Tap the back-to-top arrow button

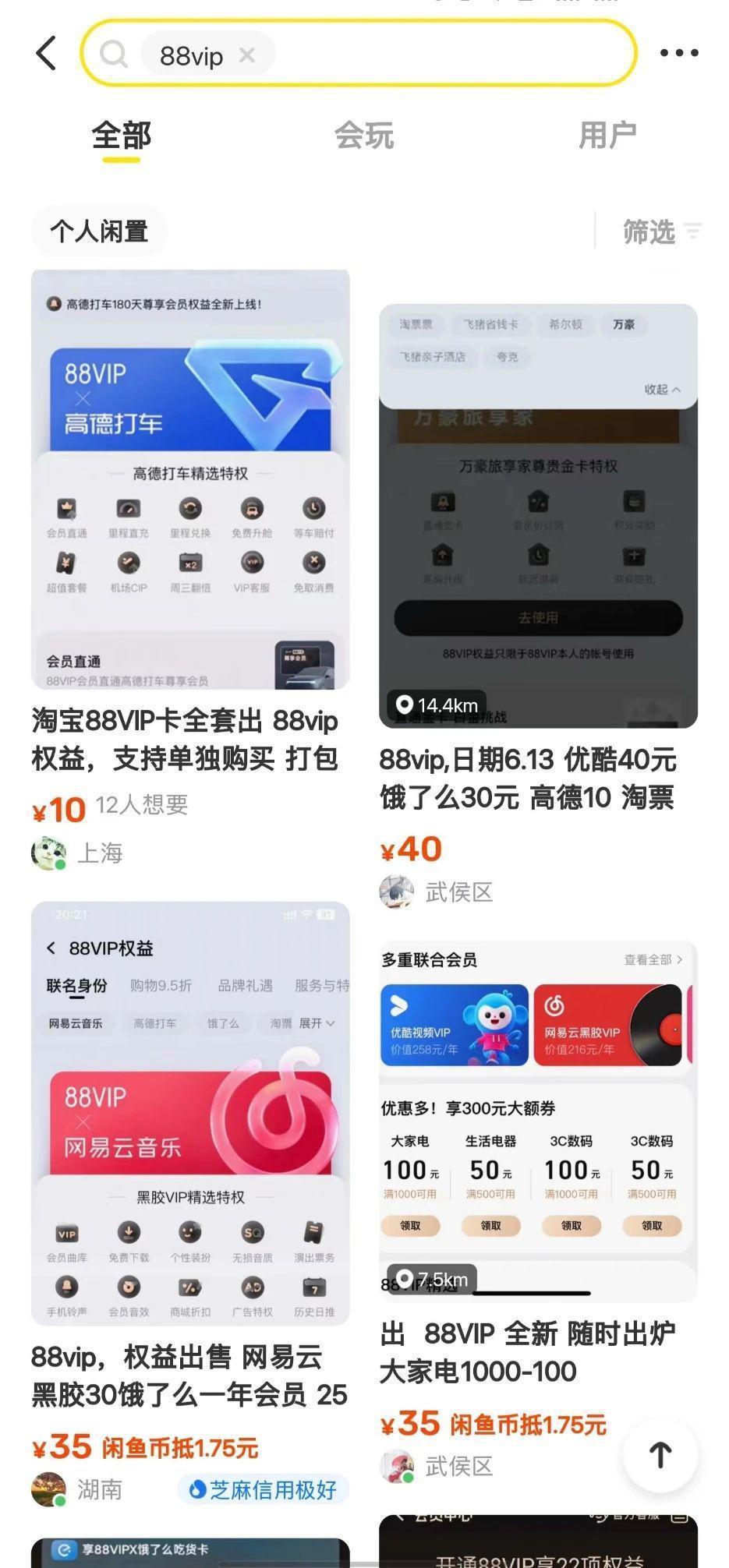click(660, 1453)
